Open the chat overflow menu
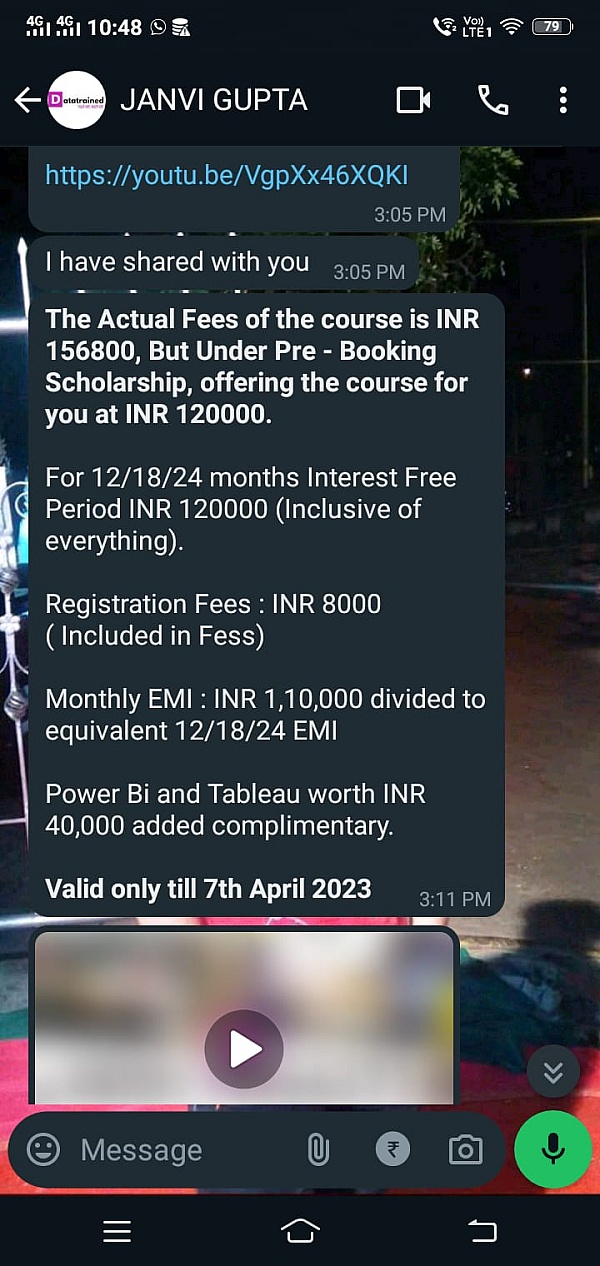This screenshot has width=600, height=1266. (x=563, y=100)
